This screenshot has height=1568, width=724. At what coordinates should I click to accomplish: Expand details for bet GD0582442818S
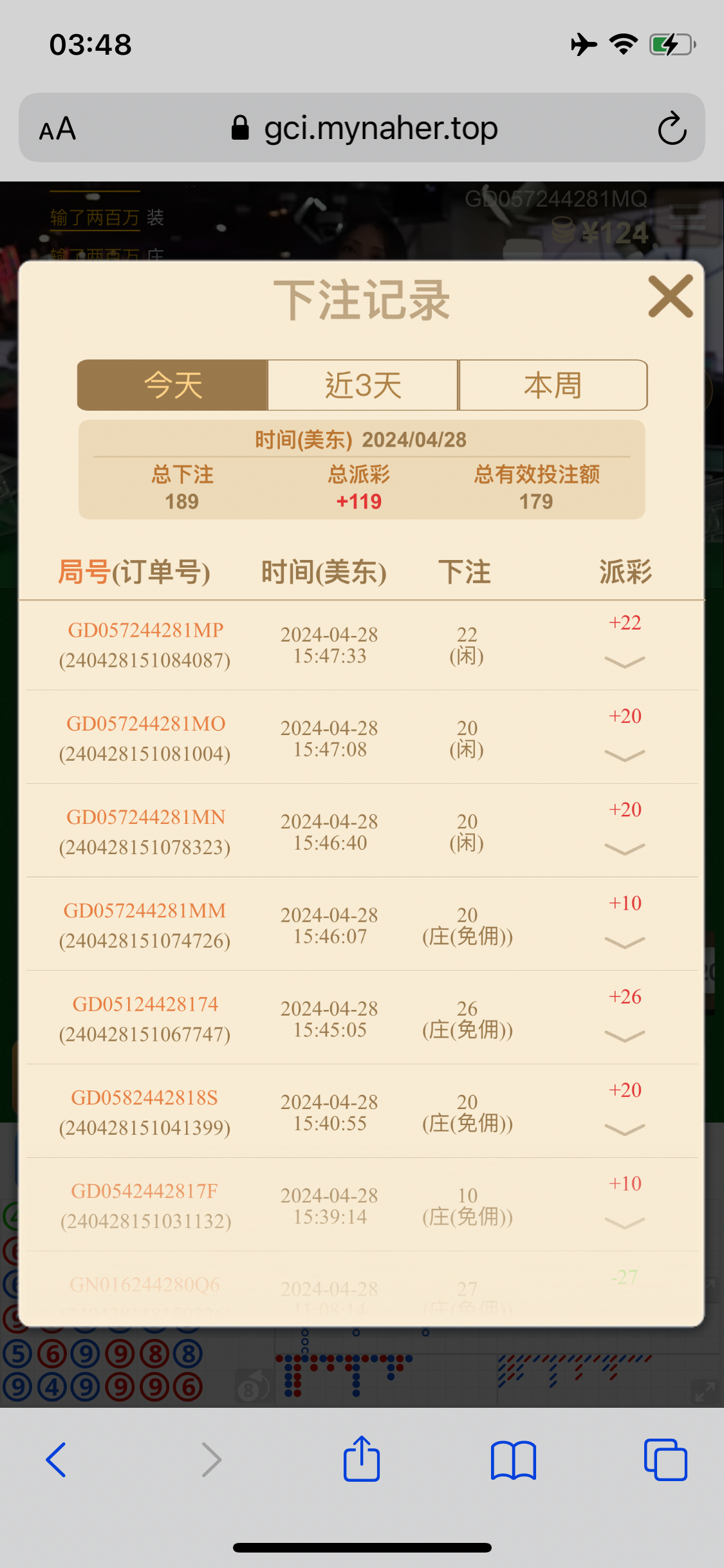click(624, 1129)
